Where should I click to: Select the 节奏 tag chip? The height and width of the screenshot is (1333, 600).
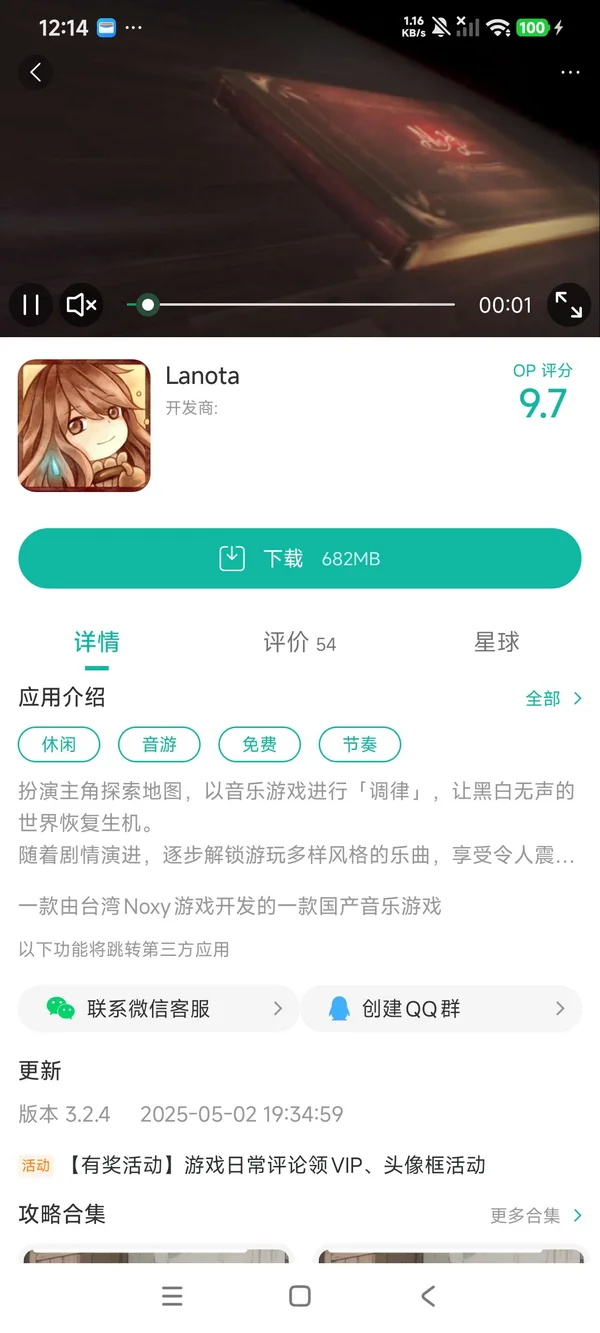pos(359,744)
